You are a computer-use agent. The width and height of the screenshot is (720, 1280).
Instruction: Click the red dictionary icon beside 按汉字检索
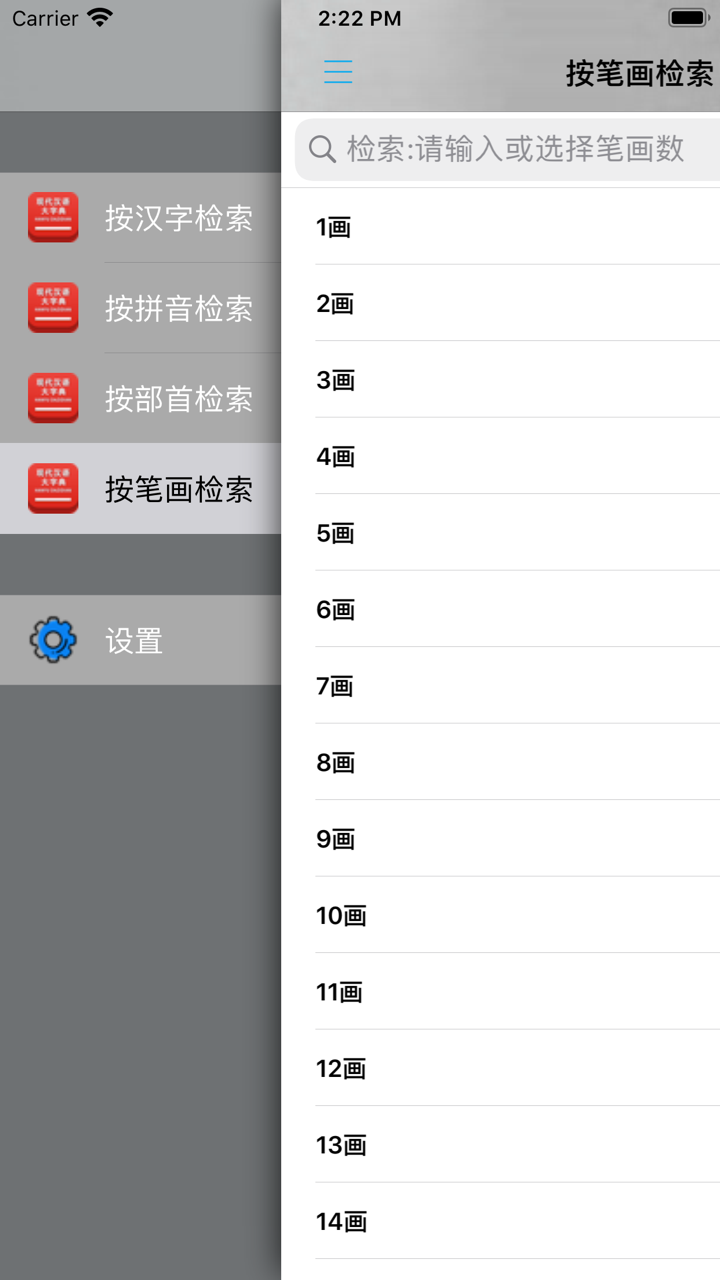tap(53, 217)
